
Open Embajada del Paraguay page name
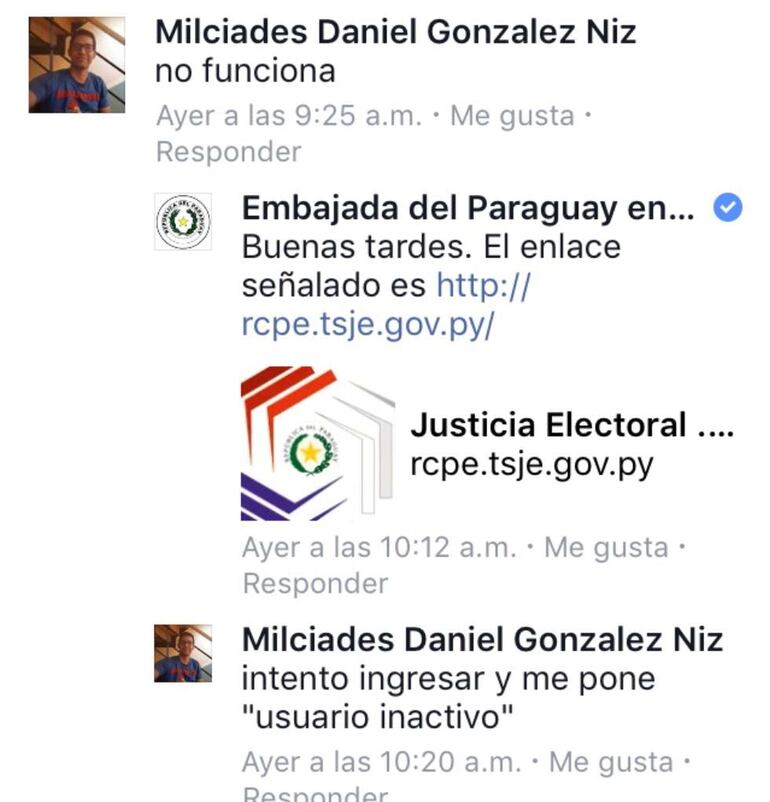tap(467, 208)
